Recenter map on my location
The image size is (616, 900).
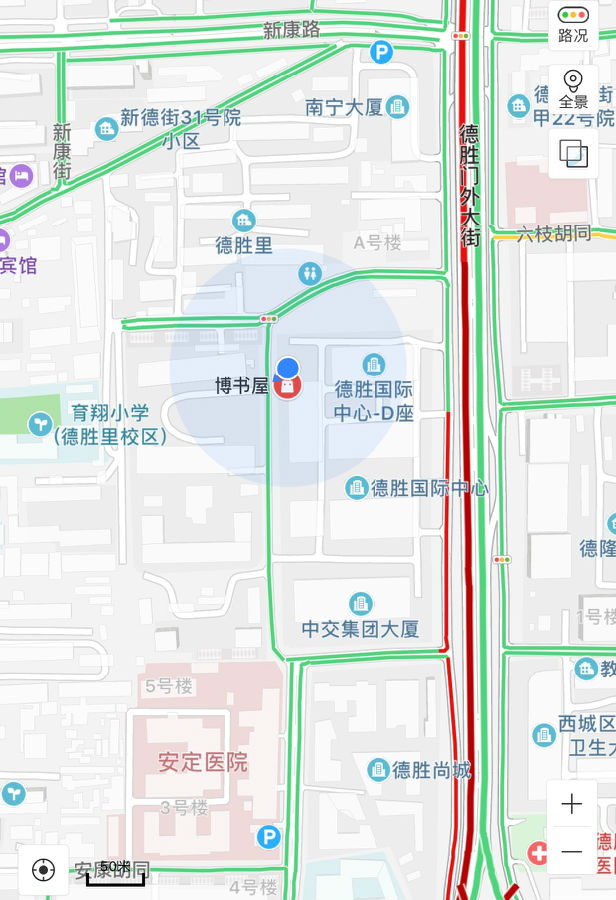(43, 870)
